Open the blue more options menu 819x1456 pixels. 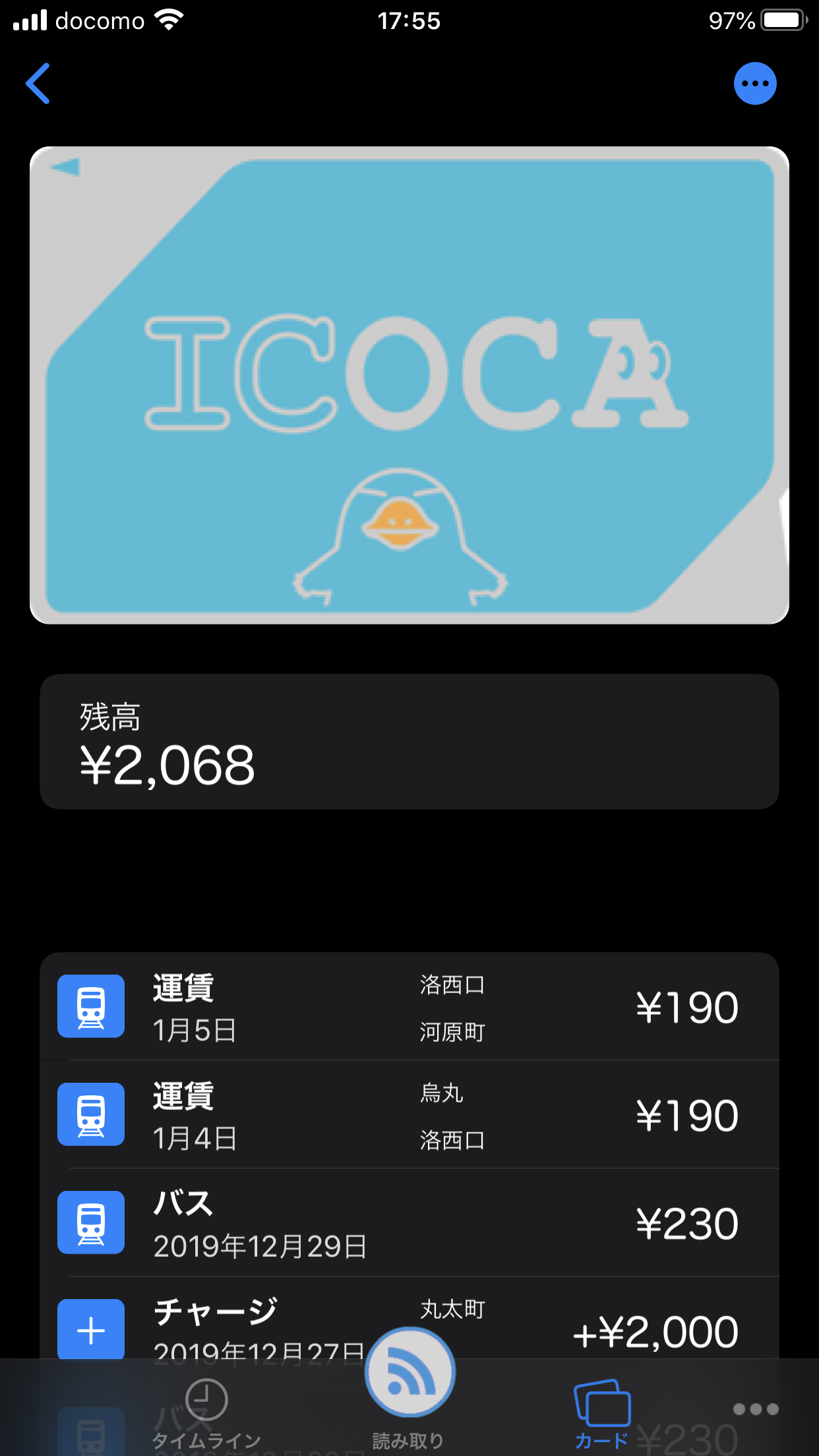755,84
